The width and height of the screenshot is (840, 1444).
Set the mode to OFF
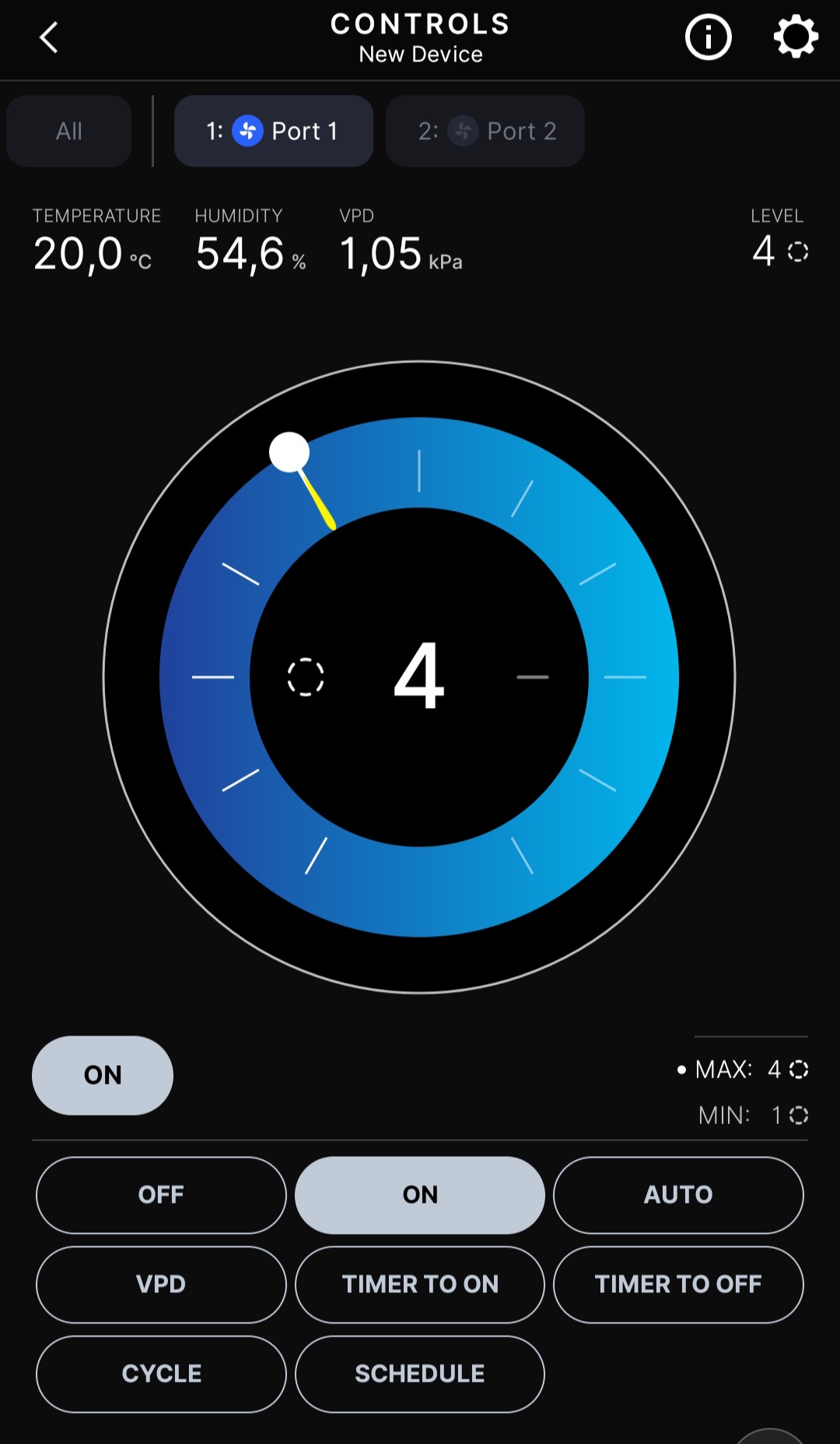[161, 1195]
